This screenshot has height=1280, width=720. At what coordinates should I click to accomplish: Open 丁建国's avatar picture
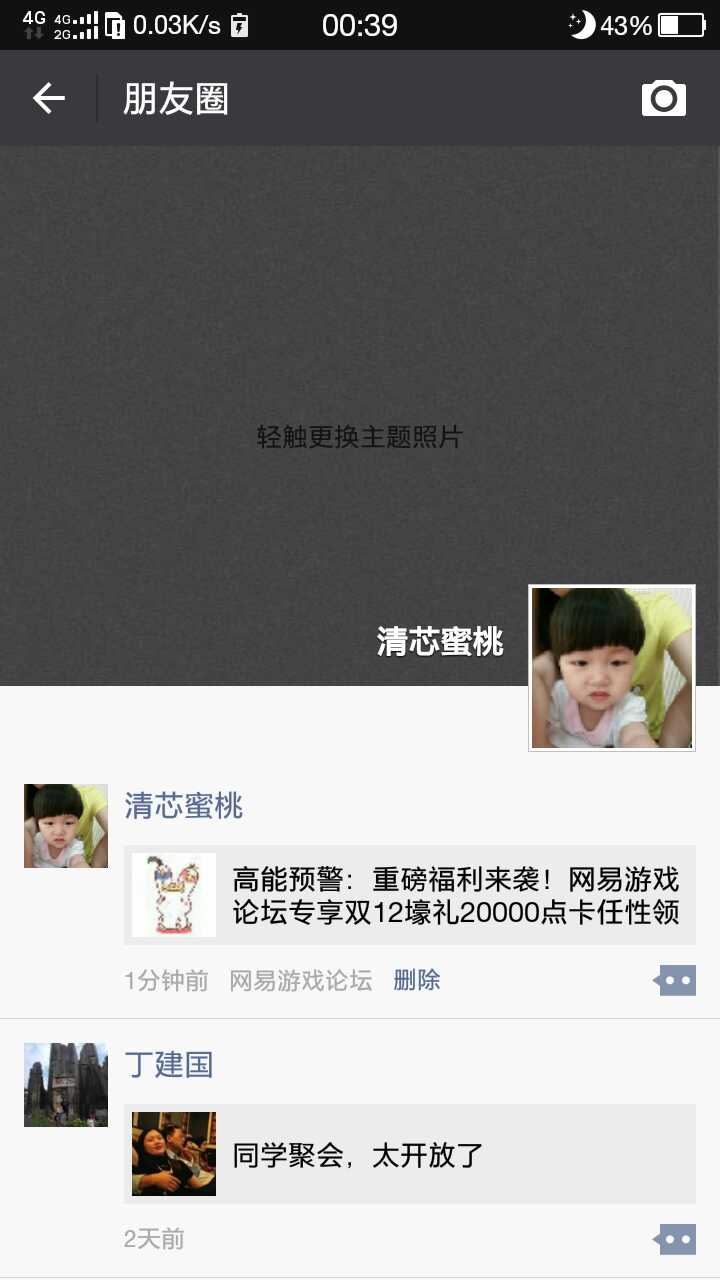(66, 1085)
